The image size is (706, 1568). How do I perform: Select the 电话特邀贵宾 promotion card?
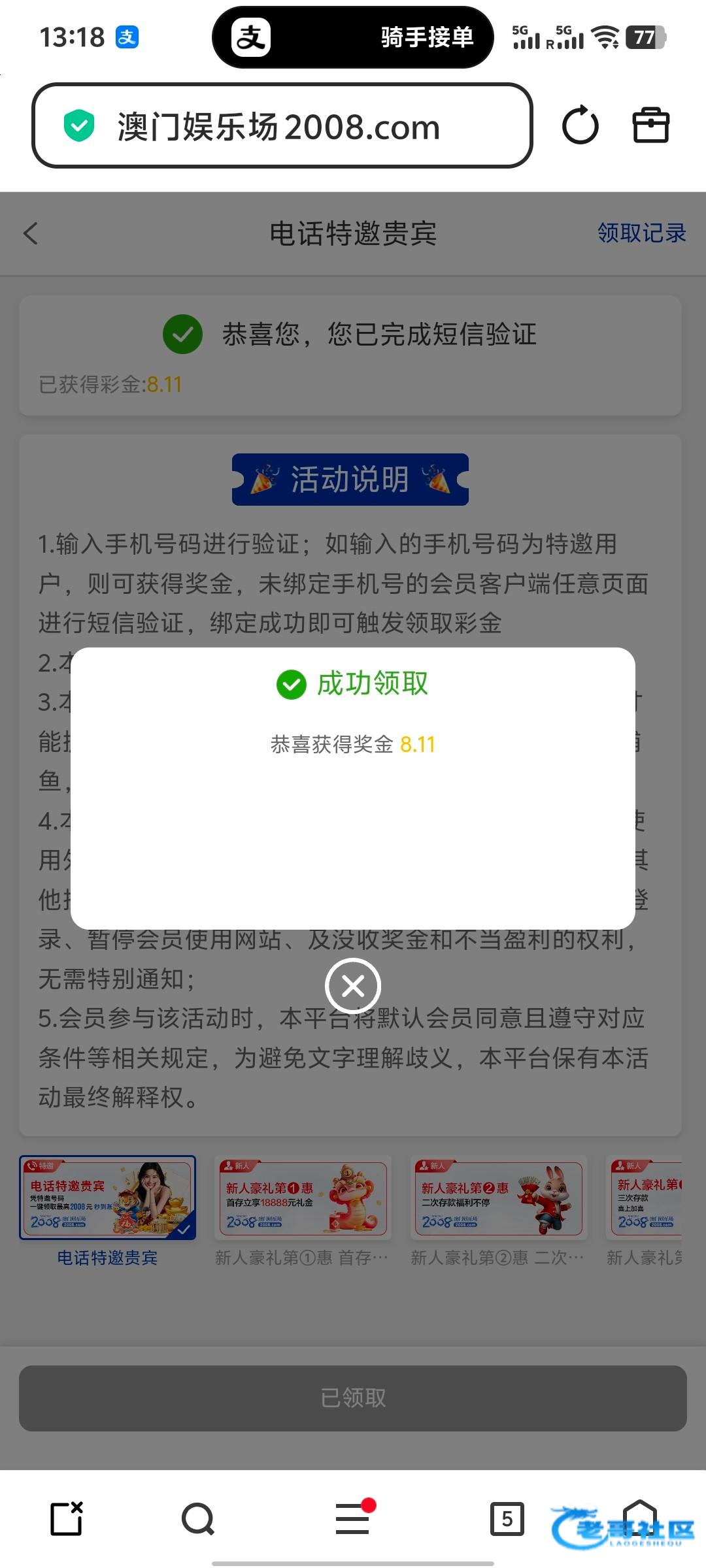point(107,1199)
